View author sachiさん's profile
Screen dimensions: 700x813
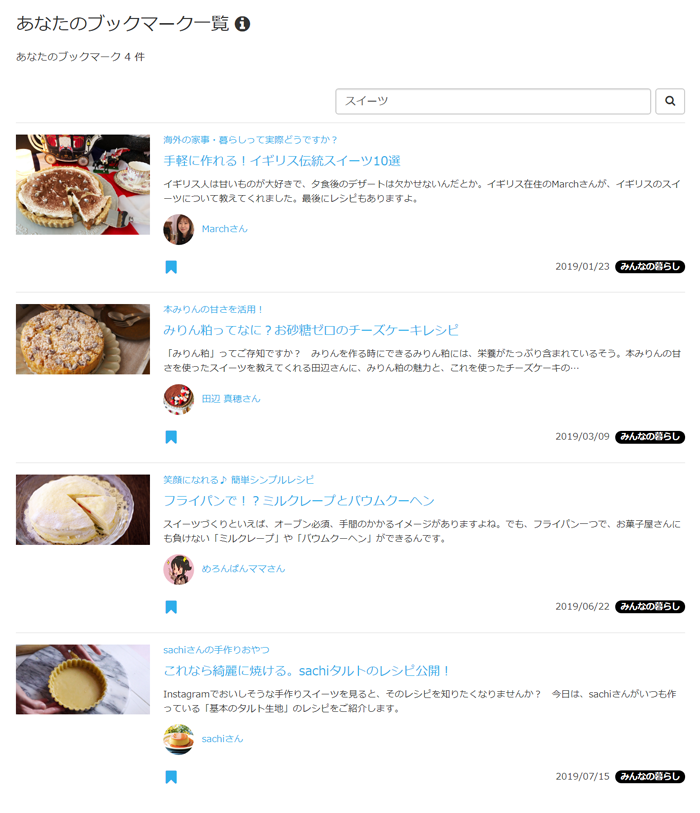(222, 739)
